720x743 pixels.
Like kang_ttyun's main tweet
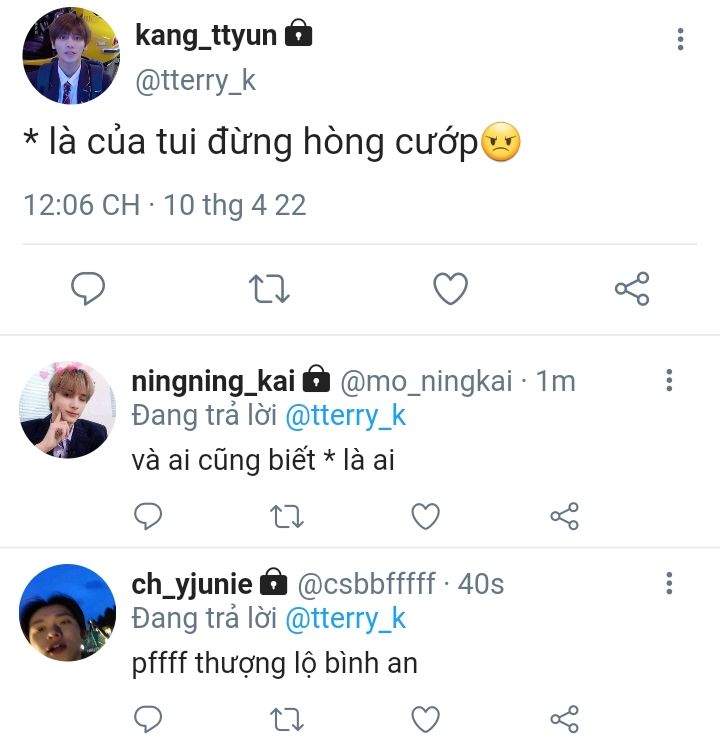(x=451, y=289)
